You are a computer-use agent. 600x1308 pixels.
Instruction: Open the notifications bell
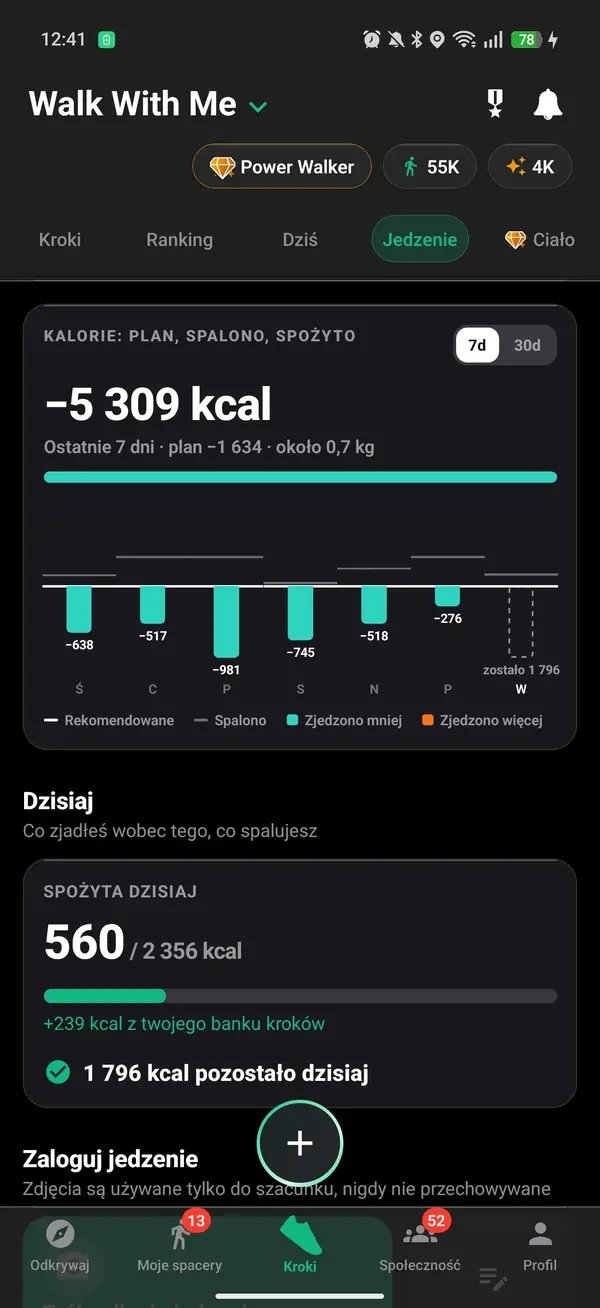[x=547, y=104]
